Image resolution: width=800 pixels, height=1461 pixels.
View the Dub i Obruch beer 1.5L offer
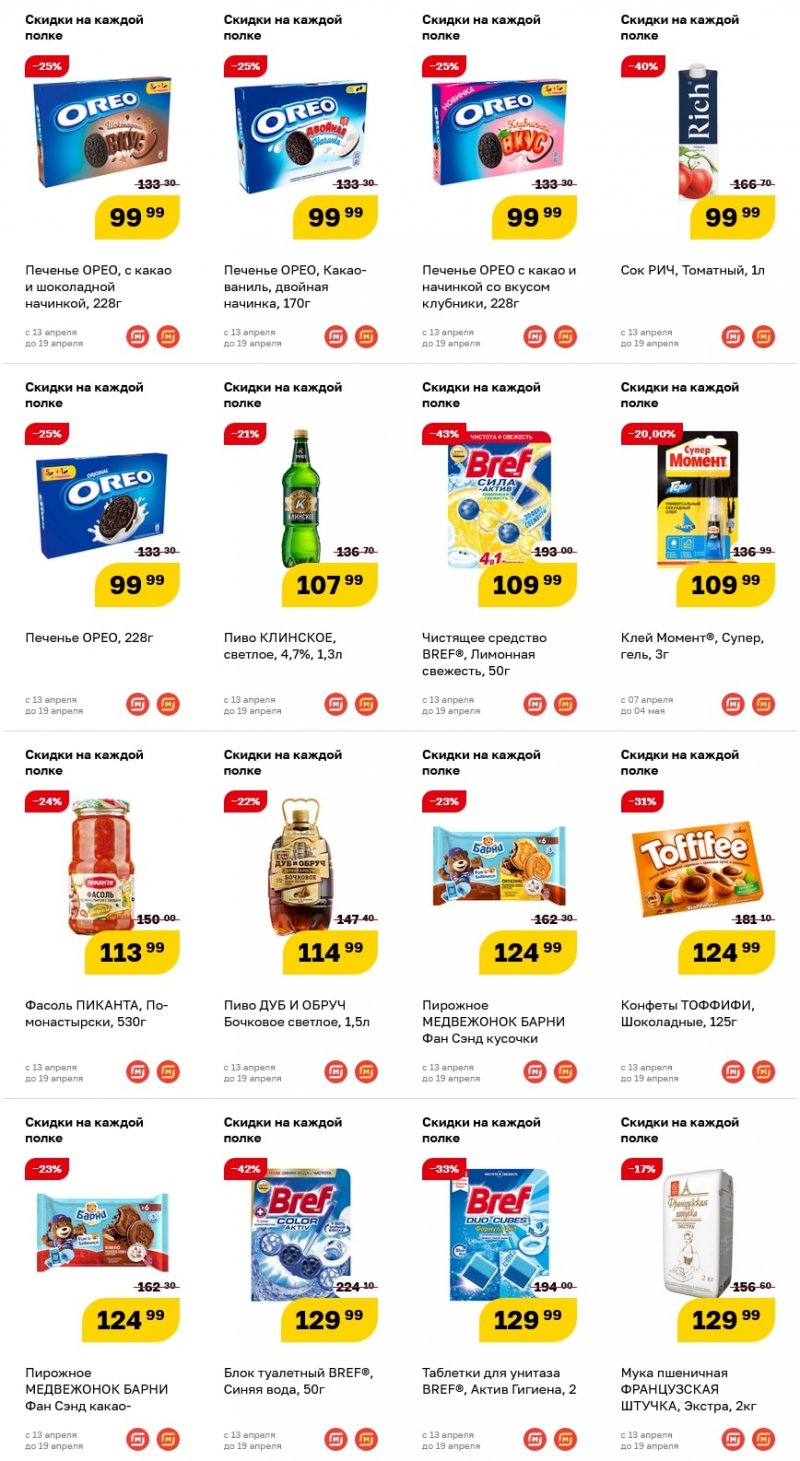tap(300, 868)
